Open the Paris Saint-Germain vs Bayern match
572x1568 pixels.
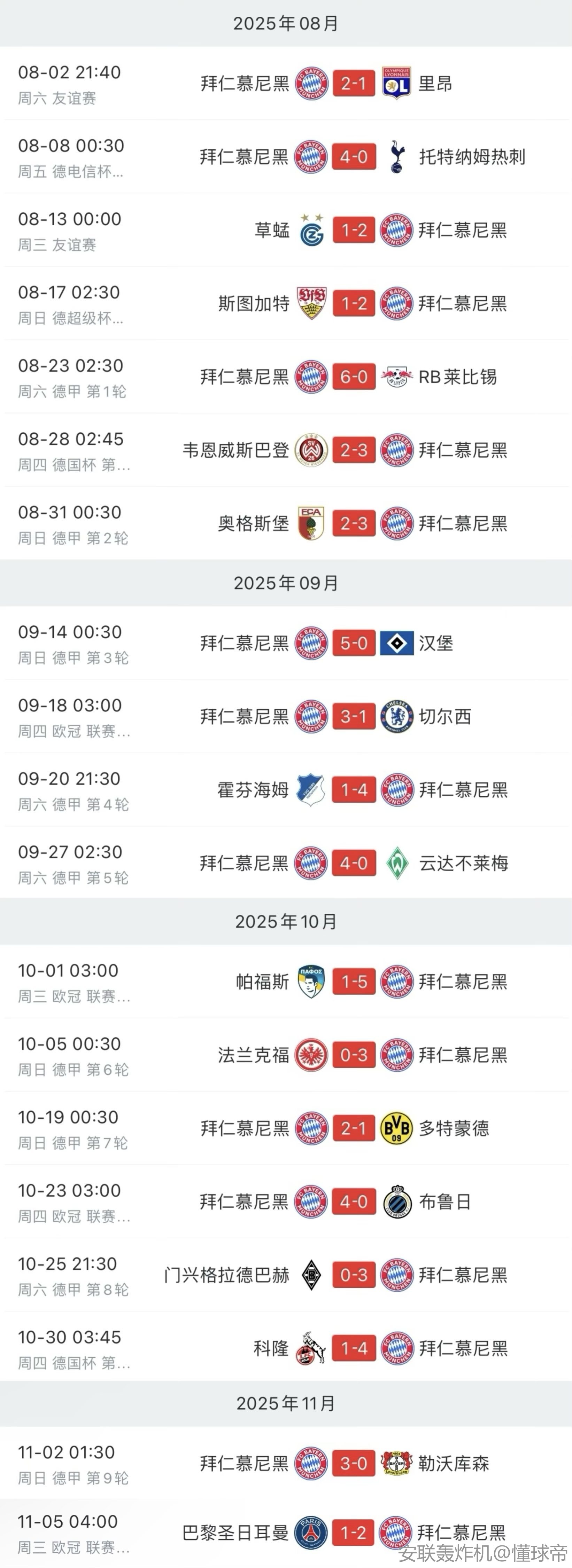[x=353, y=1533]
